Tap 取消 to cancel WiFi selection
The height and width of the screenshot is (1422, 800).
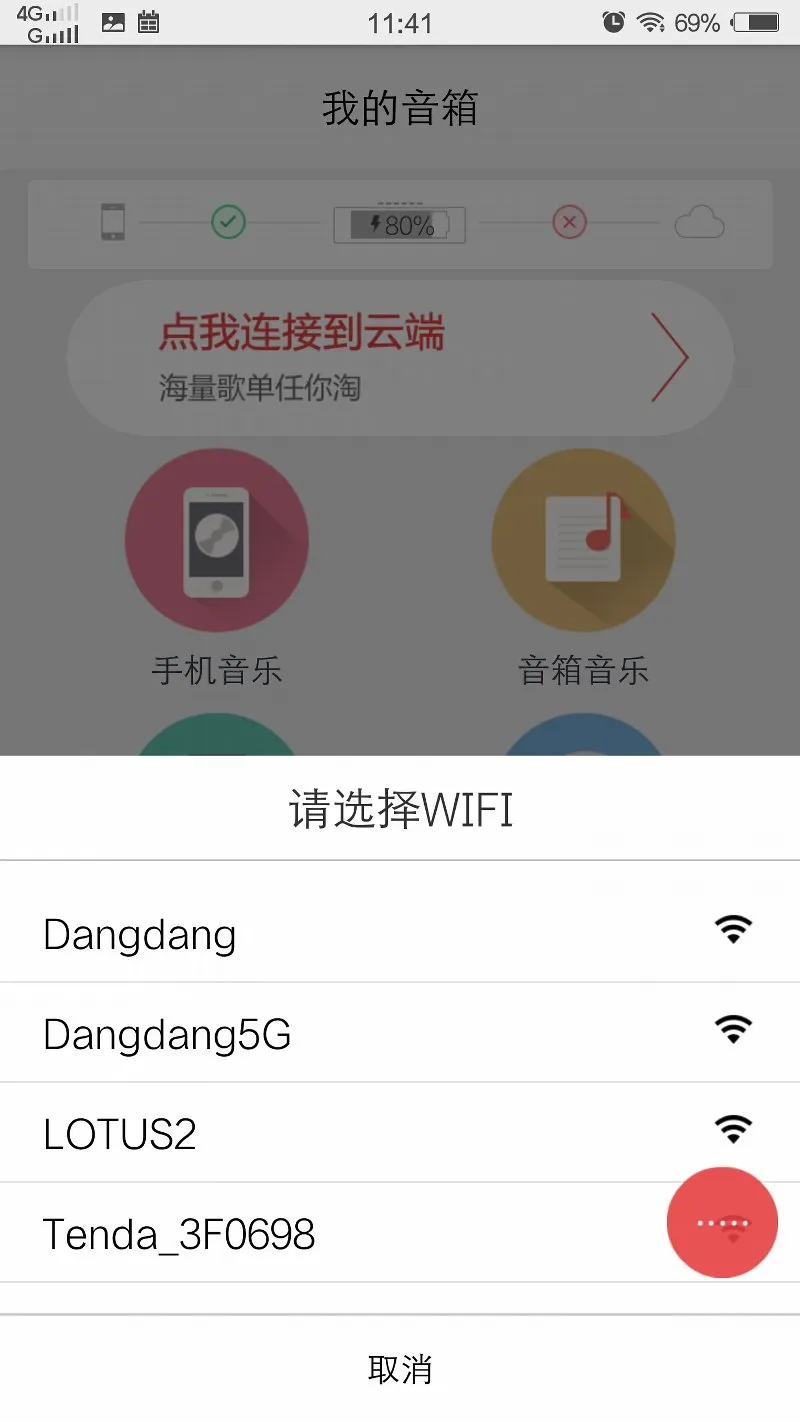pyautogui.click(x=400, y=1369)
